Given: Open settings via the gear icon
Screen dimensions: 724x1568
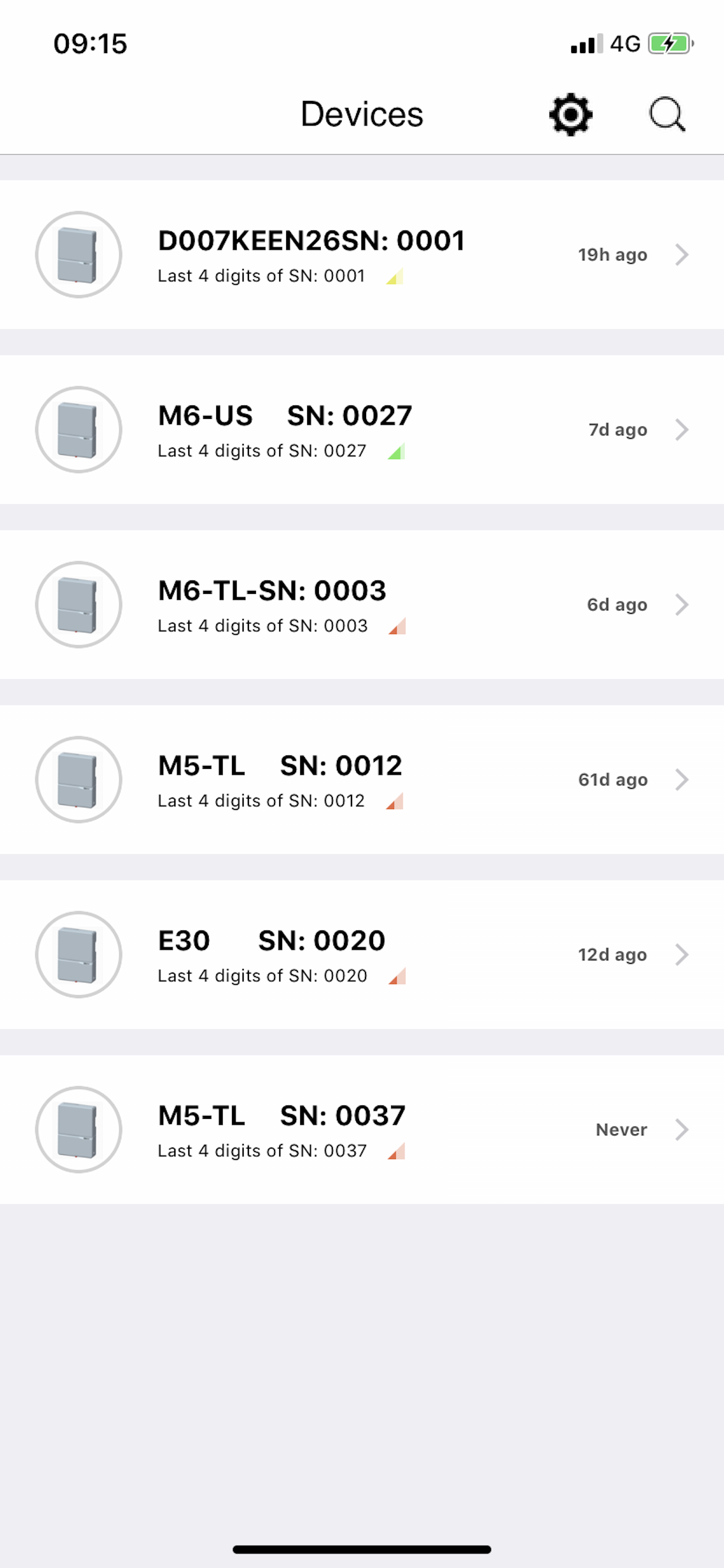Looking at the screenshot, I should point(571,114).
